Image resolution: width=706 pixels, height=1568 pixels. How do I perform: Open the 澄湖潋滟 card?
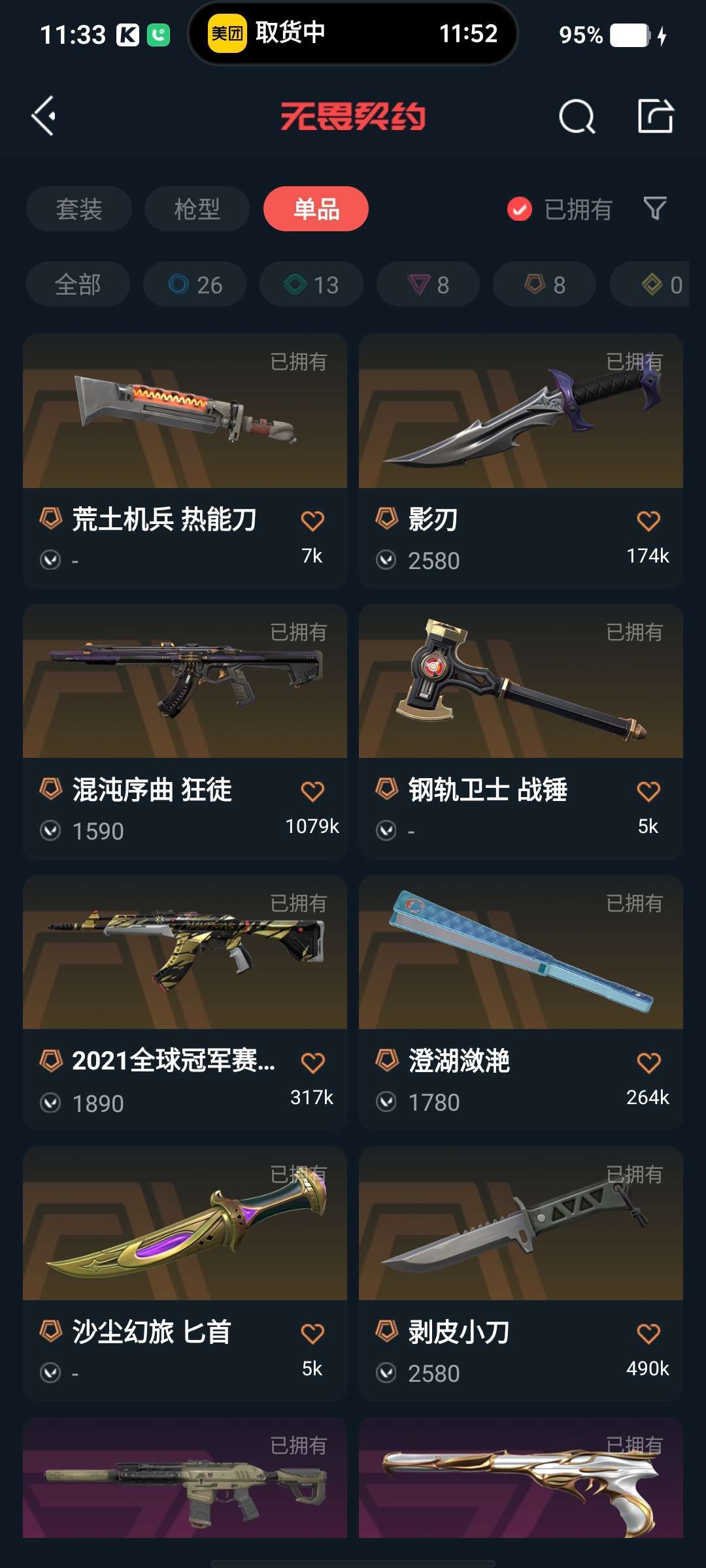pyautogui.click(x=521, y=1003)
